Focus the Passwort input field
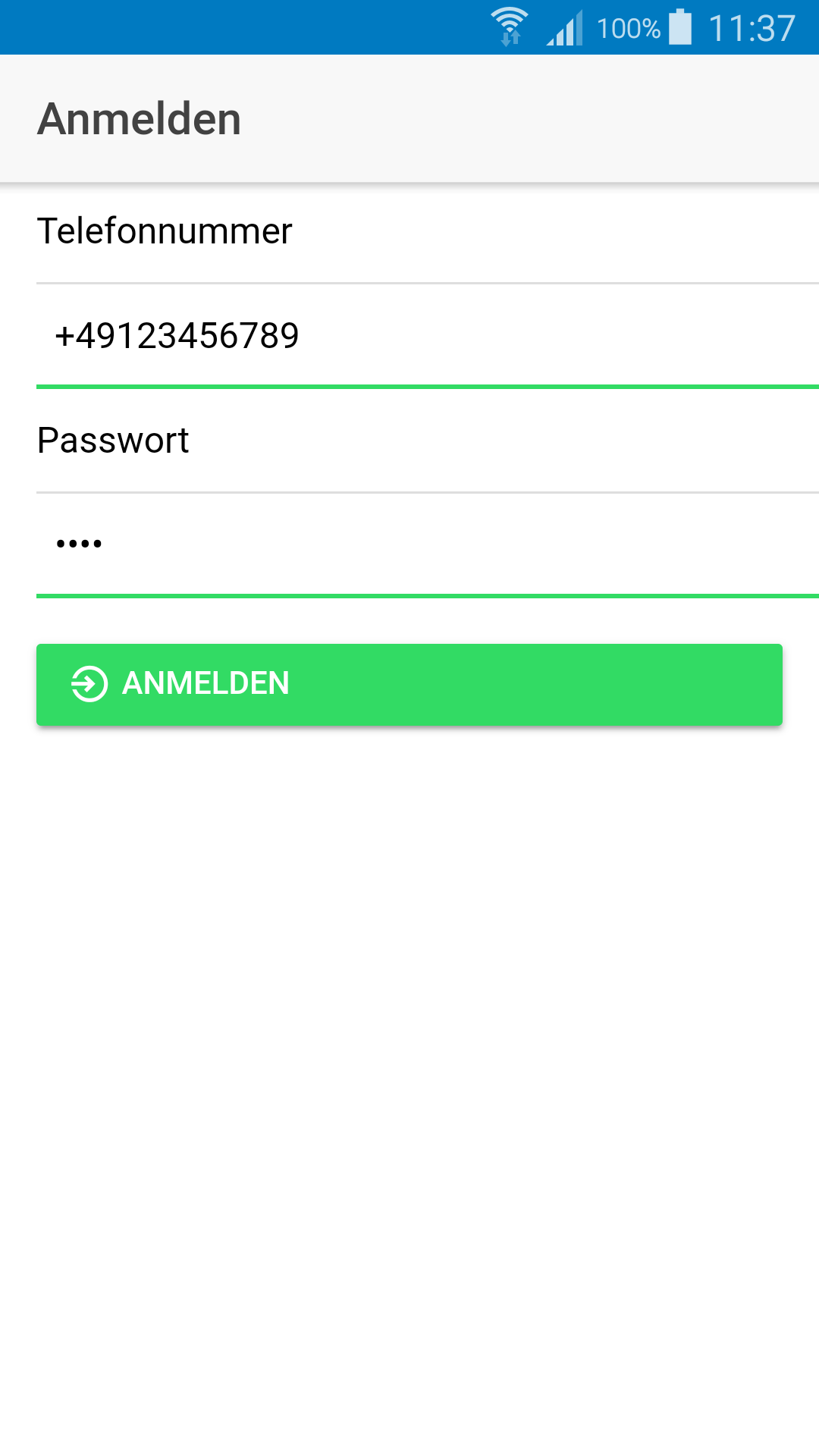Screen dimensions: 819x1456 pos(409,544)
